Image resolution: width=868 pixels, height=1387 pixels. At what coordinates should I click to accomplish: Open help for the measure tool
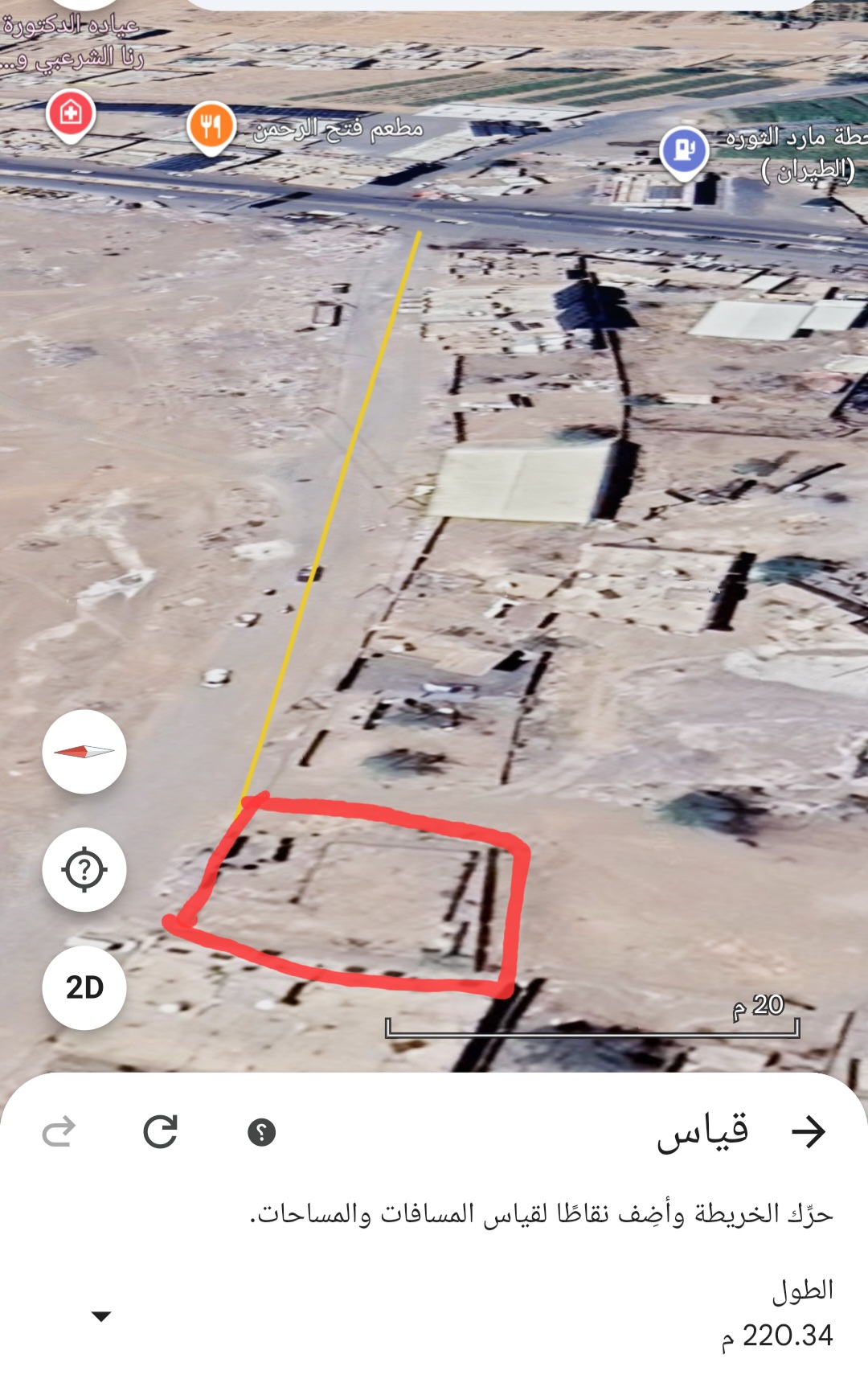[262, 1132]
